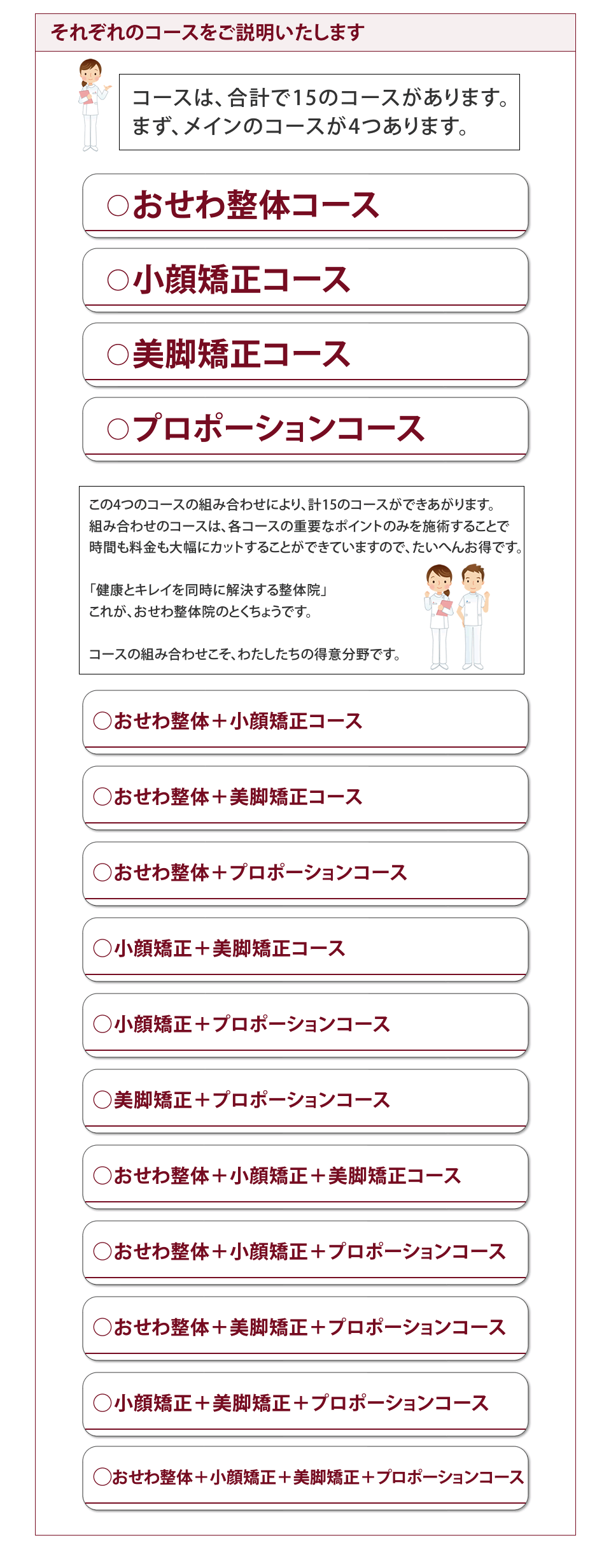The height and width of the screenshot is (1568, 611).
Task: Open the course combining all four courses
Action: [x=305, y=1478]
